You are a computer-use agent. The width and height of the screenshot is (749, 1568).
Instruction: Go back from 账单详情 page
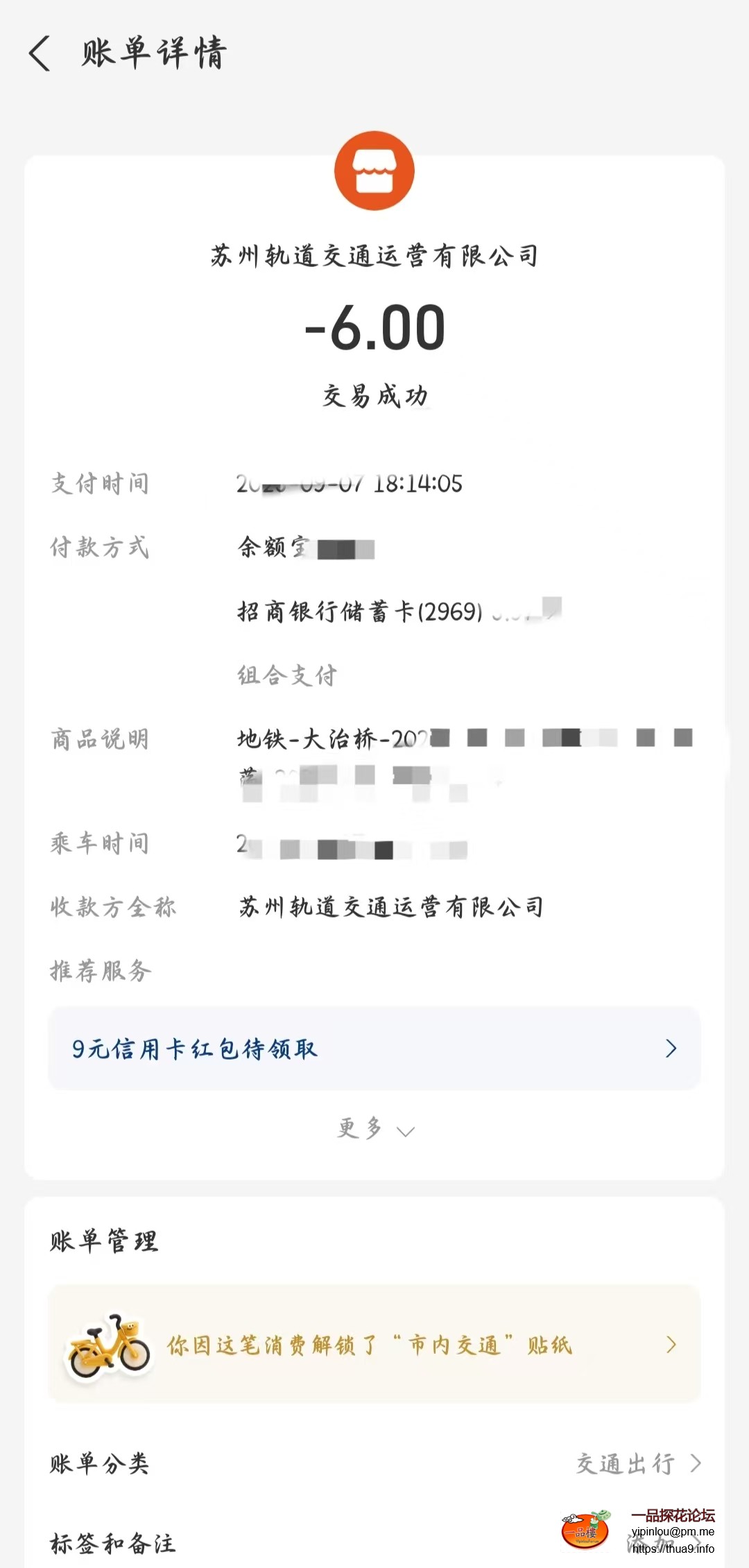(40, 54)
